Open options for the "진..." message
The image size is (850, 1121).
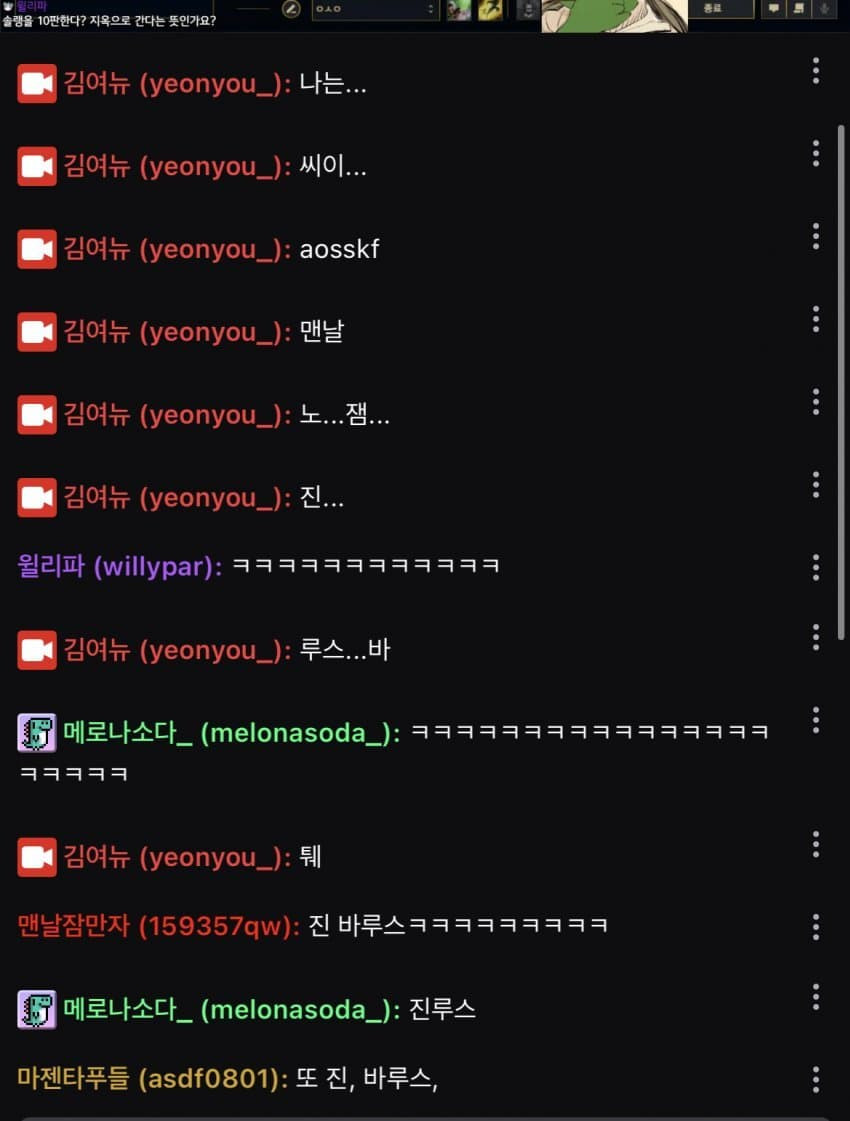(816, 486)
